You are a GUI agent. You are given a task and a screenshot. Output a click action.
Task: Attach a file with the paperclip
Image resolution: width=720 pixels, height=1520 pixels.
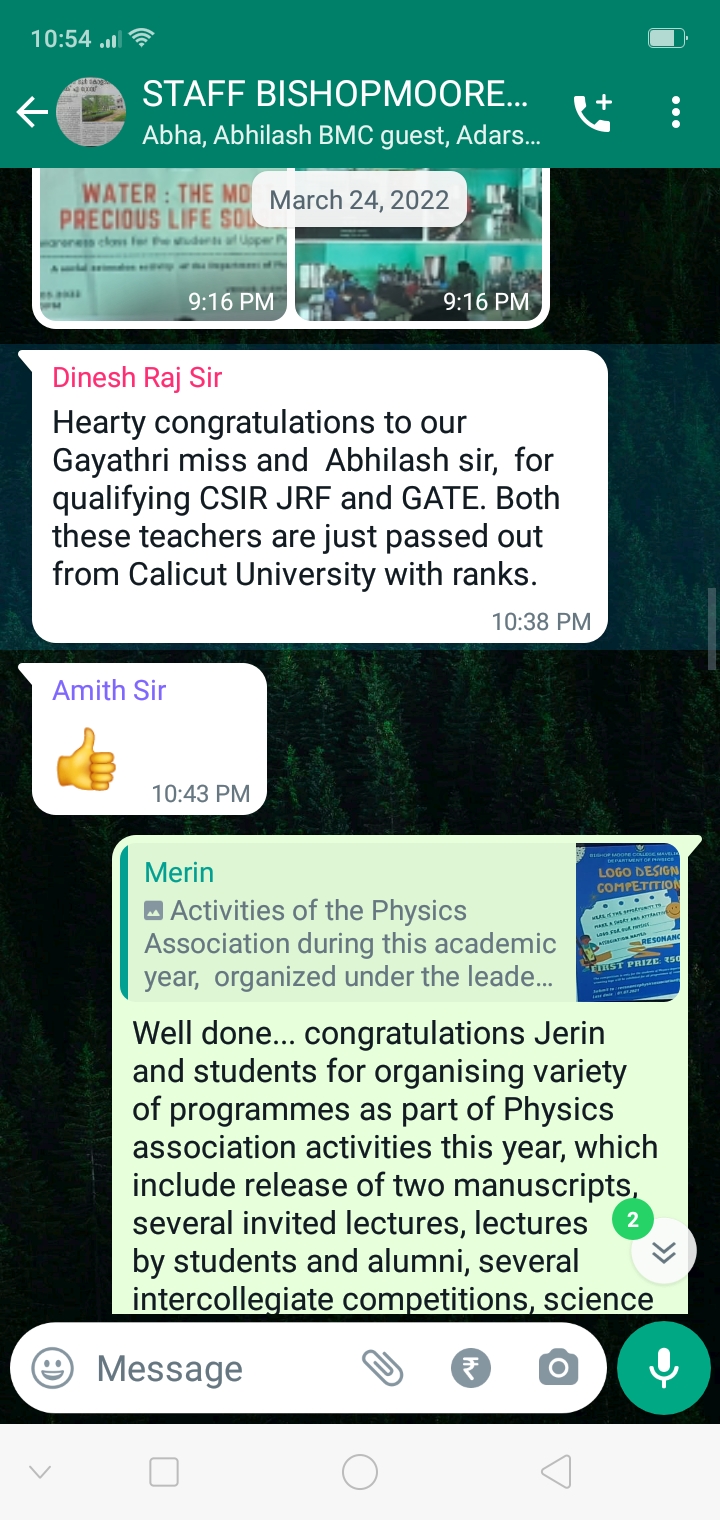(x=382, y=1367)
